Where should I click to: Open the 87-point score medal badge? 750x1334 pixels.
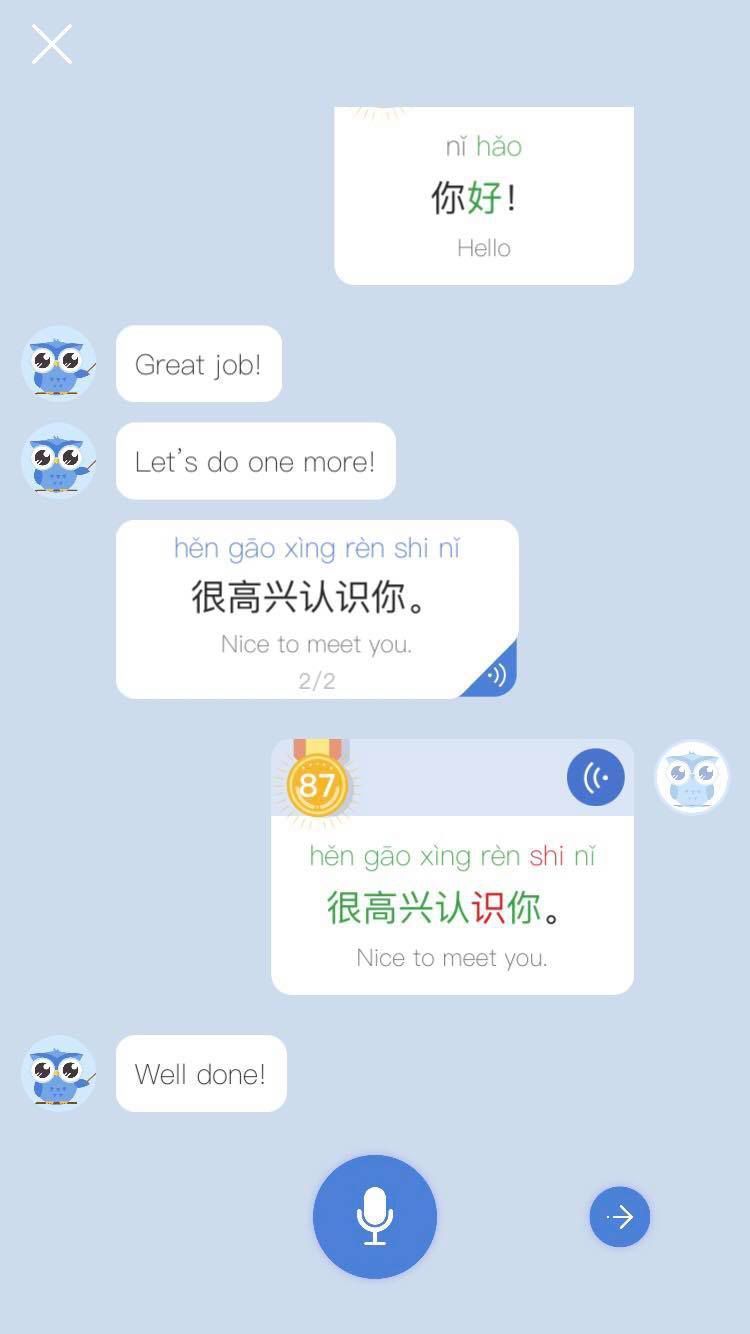[x=317, y=786]
